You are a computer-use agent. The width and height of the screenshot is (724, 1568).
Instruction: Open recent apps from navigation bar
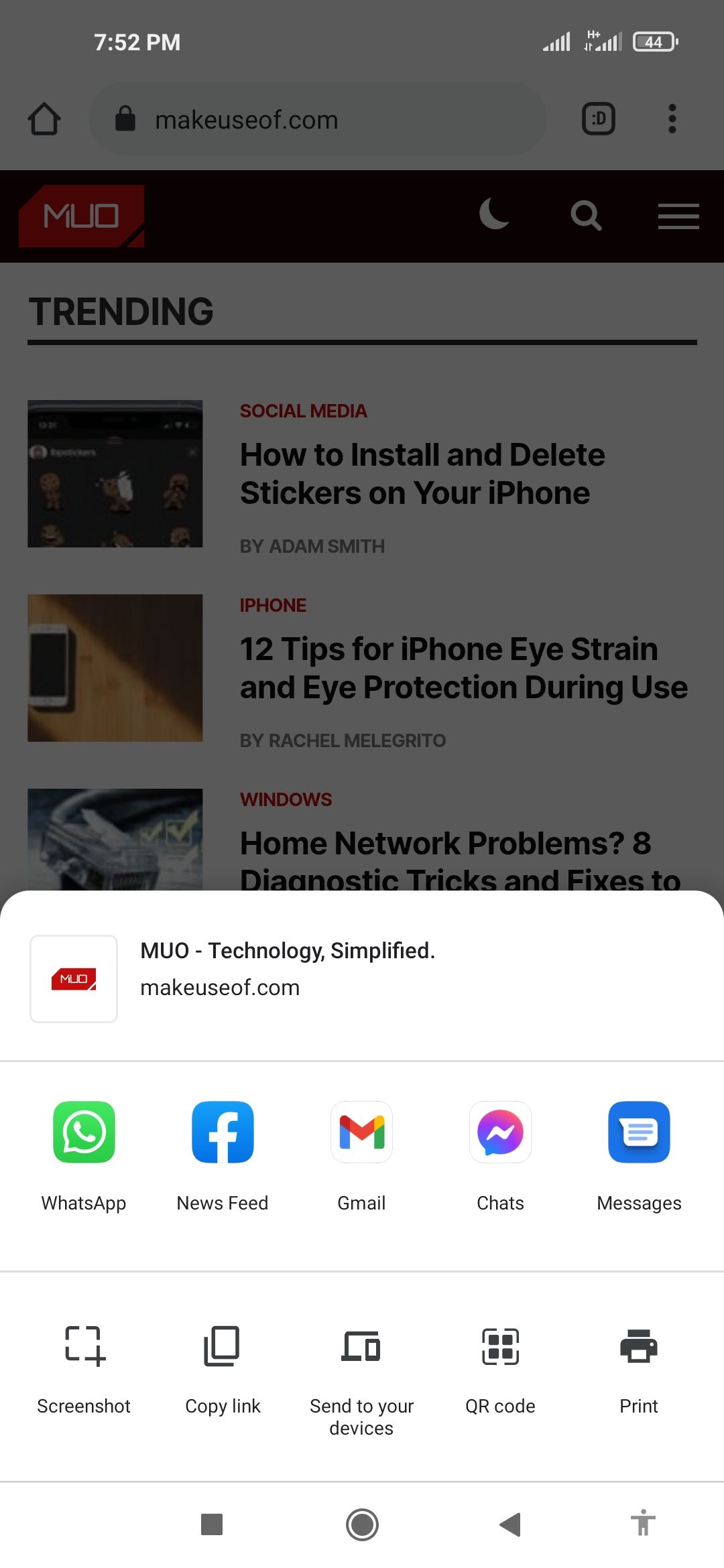click(x=212, y=1524)
